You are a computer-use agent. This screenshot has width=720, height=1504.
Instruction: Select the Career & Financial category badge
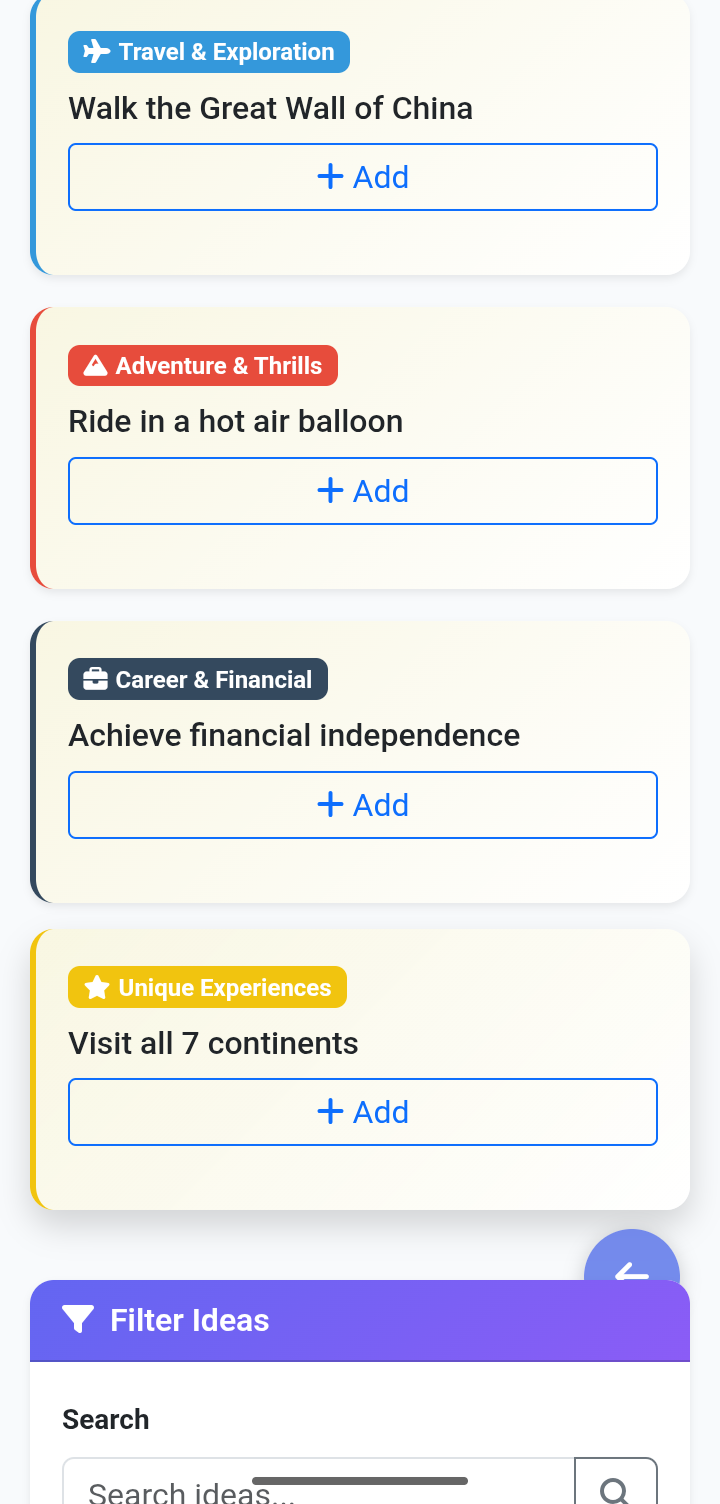coord(197,678)
